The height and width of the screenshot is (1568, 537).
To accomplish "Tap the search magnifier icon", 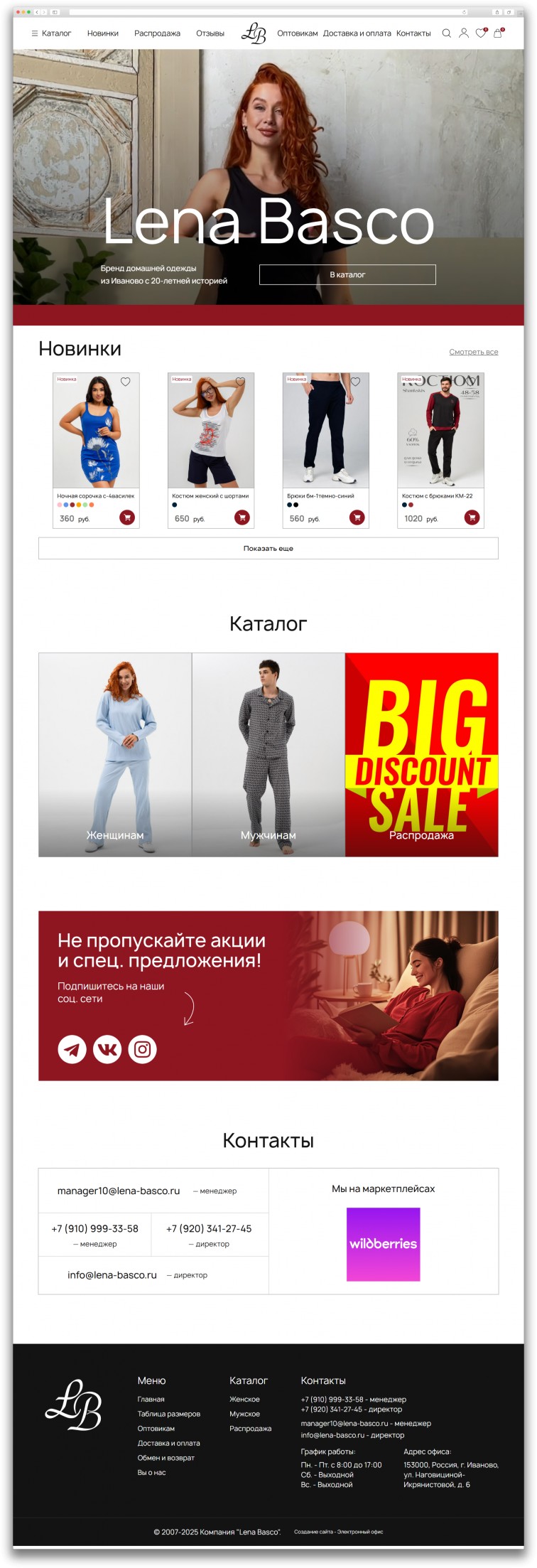I will click(446, 33).
